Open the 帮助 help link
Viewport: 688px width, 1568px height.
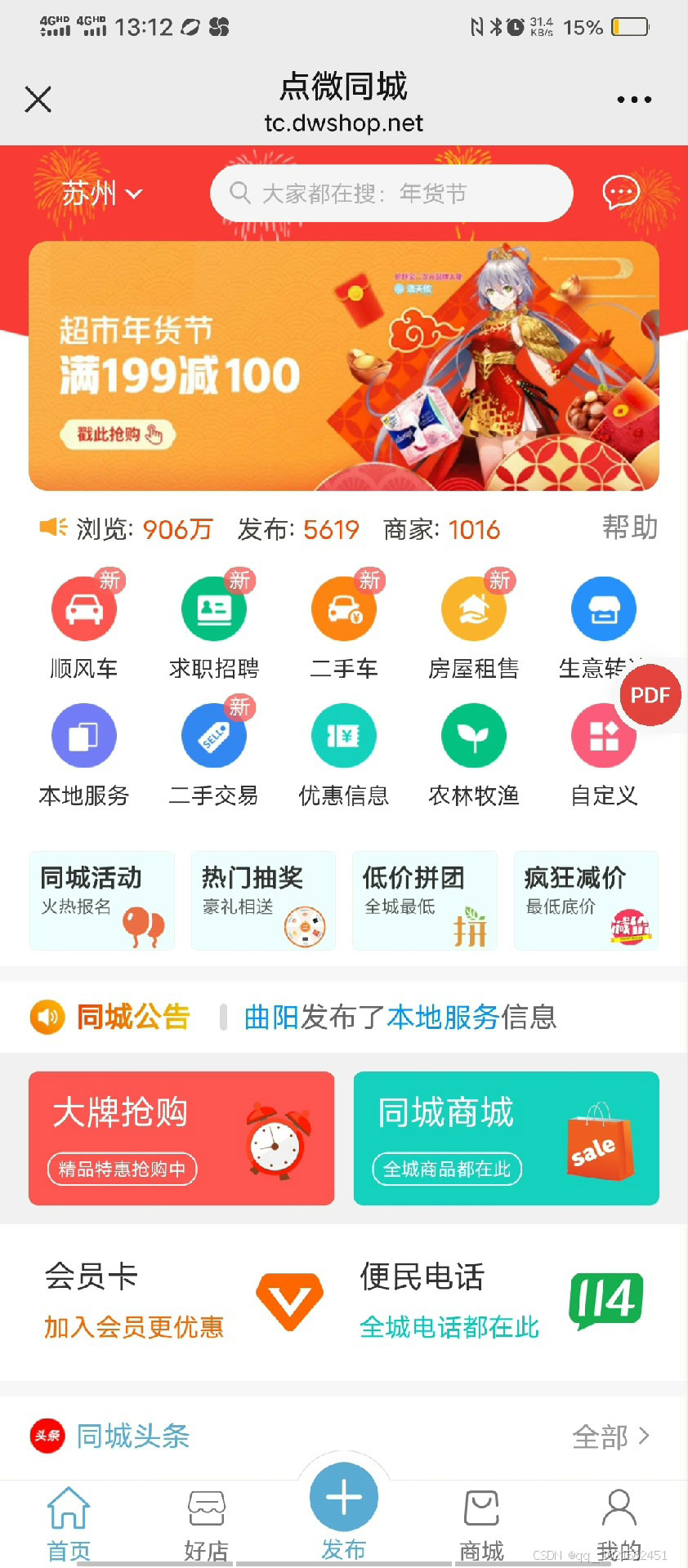tap(629, 528)
